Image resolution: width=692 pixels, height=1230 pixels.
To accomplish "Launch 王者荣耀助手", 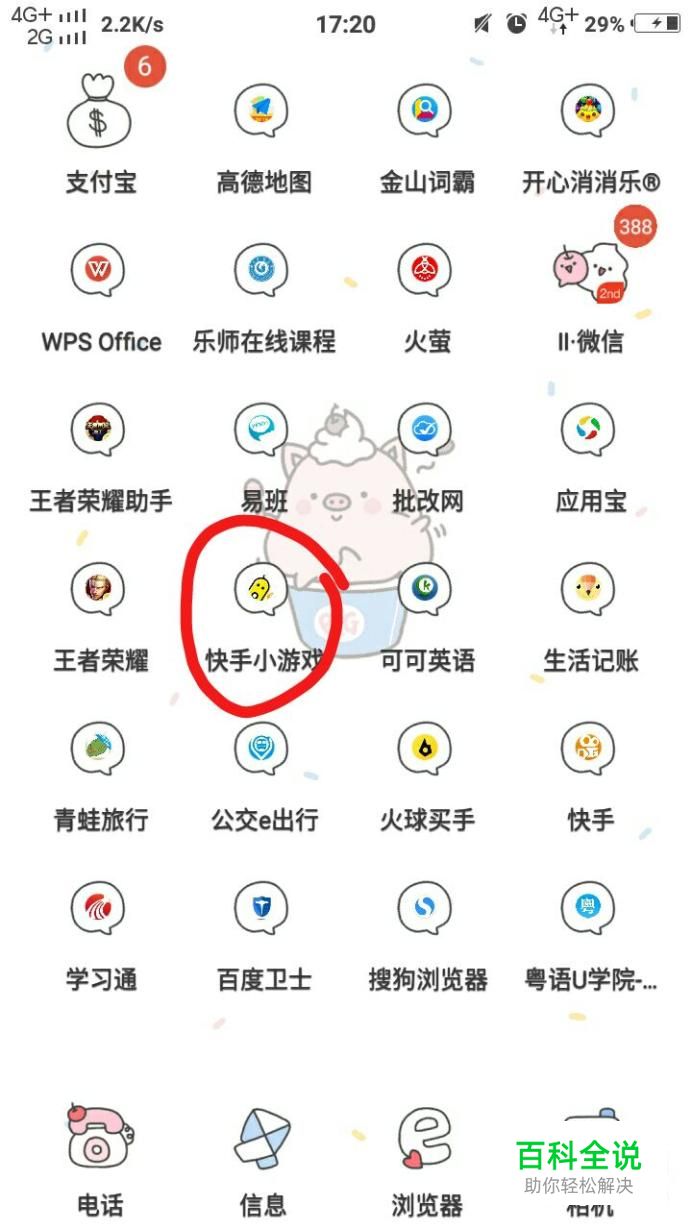I will (99, 431).
